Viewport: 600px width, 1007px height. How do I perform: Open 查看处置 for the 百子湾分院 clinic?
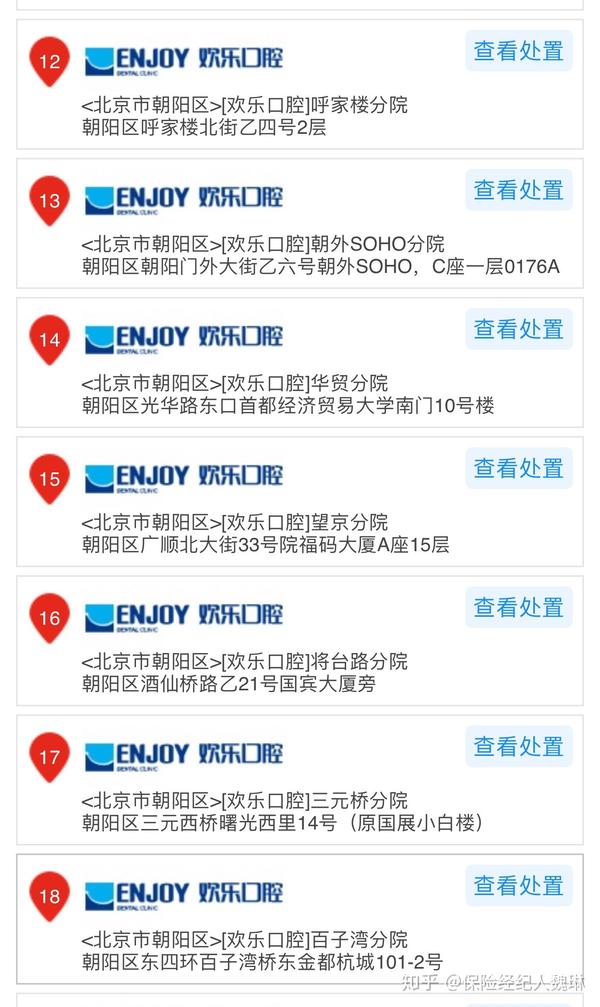point(518,886)
